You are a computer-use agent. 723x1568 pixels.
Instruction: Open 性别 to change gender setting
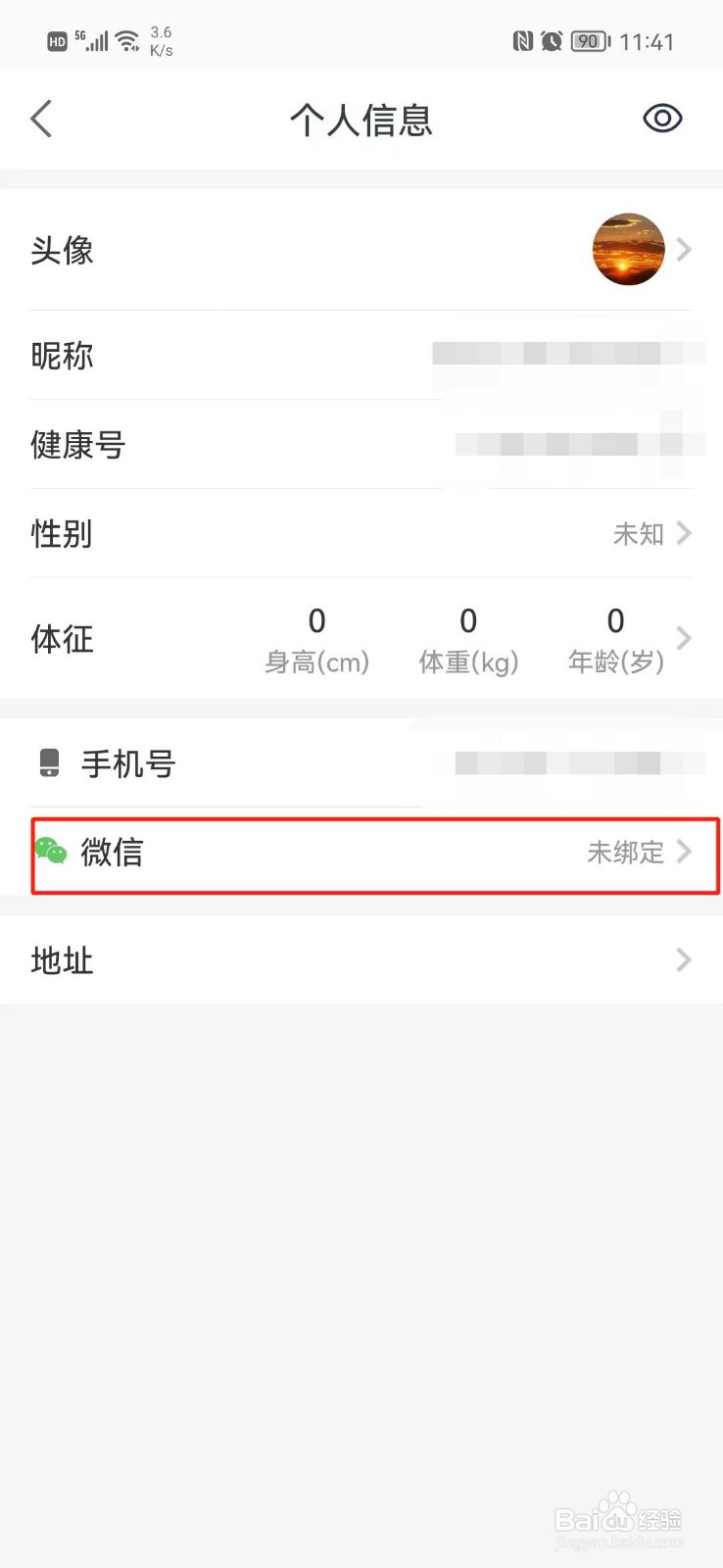click(x=361, y=534)
